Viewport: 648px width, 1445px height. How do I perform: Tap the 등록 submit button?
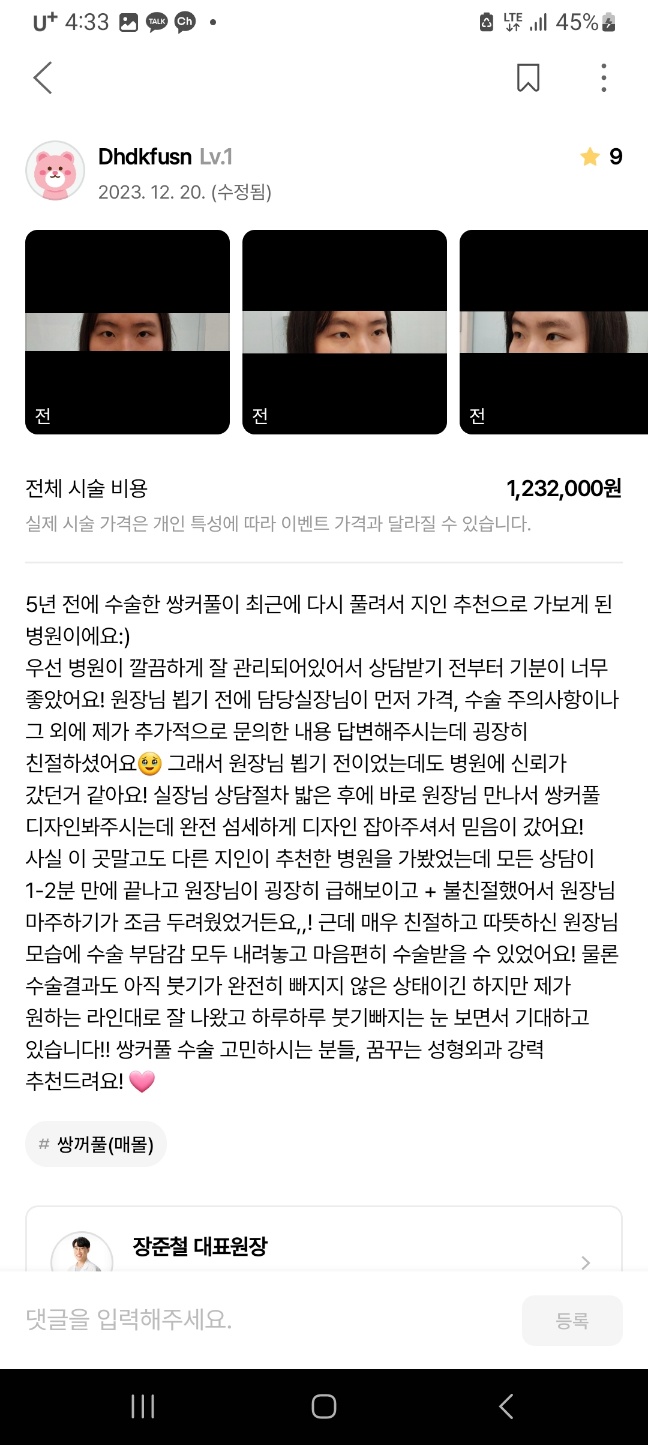(x=572, y=1320)
